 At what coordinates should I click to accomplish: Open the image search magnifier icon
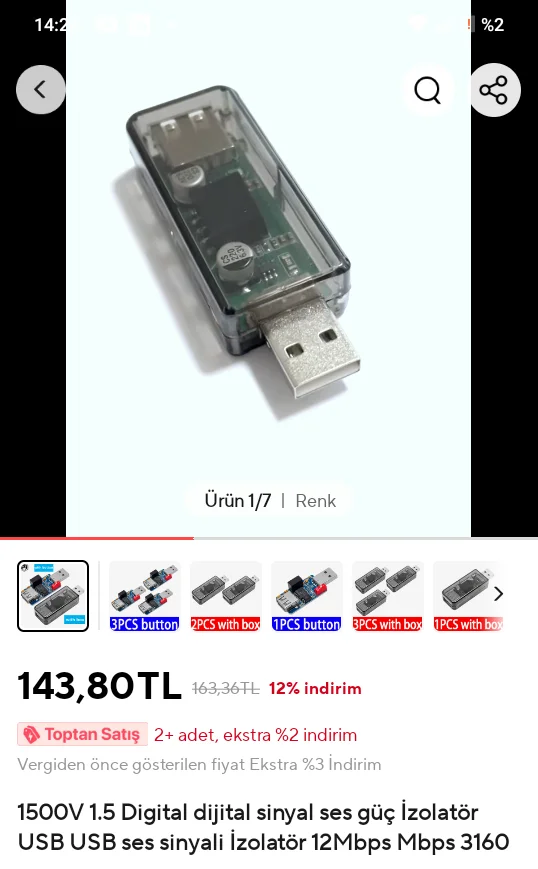427,90
